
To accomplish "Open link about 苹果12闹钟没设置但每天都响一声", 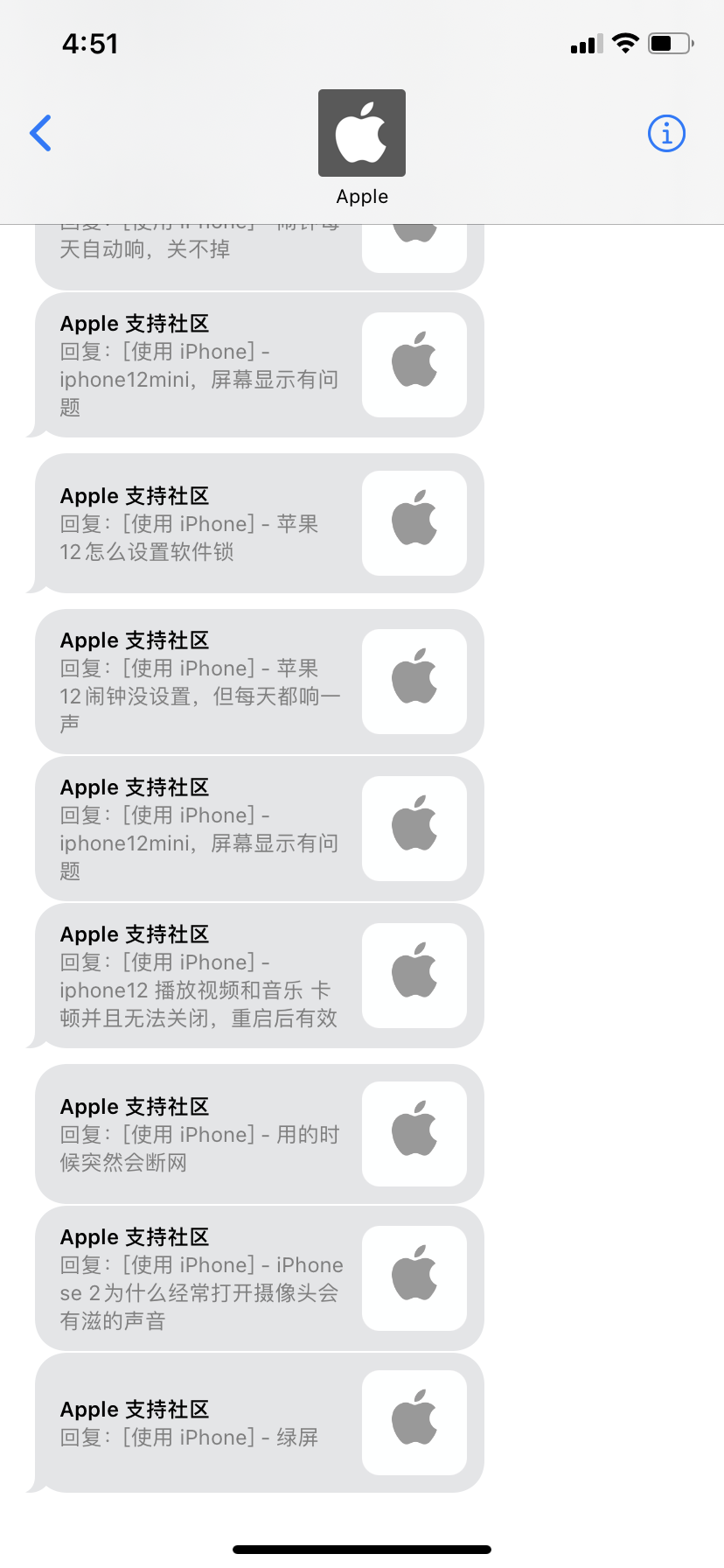I will (x=259, y=682).
